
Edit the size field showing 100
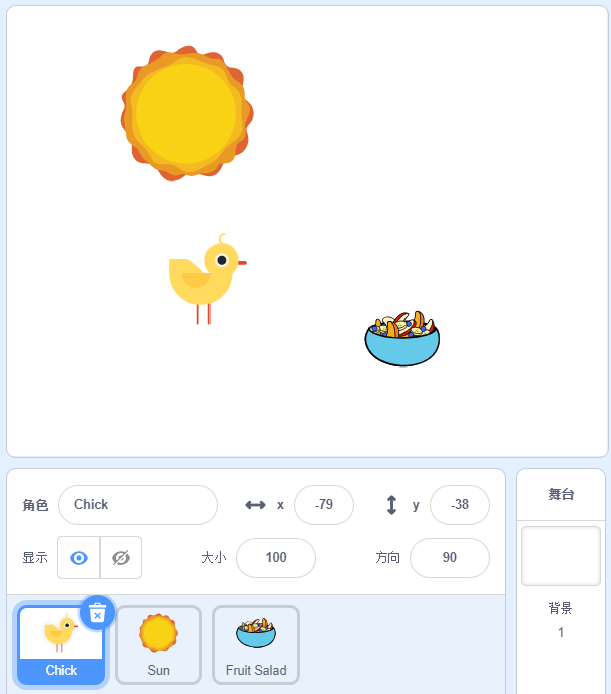[x=275, y=558]
